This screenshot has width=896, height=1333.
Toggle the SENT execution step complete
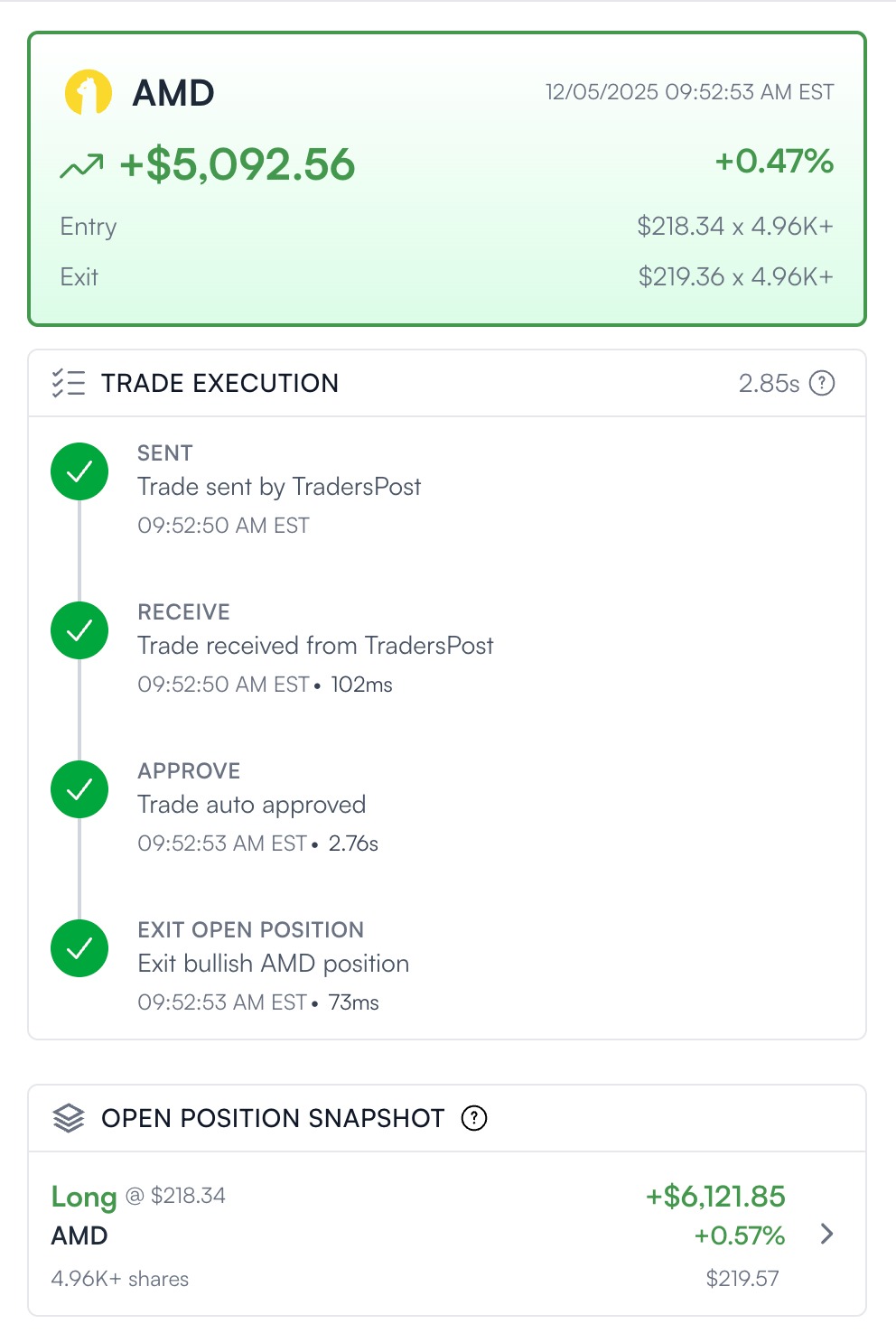pyautogui.click(x=79, y=471)
